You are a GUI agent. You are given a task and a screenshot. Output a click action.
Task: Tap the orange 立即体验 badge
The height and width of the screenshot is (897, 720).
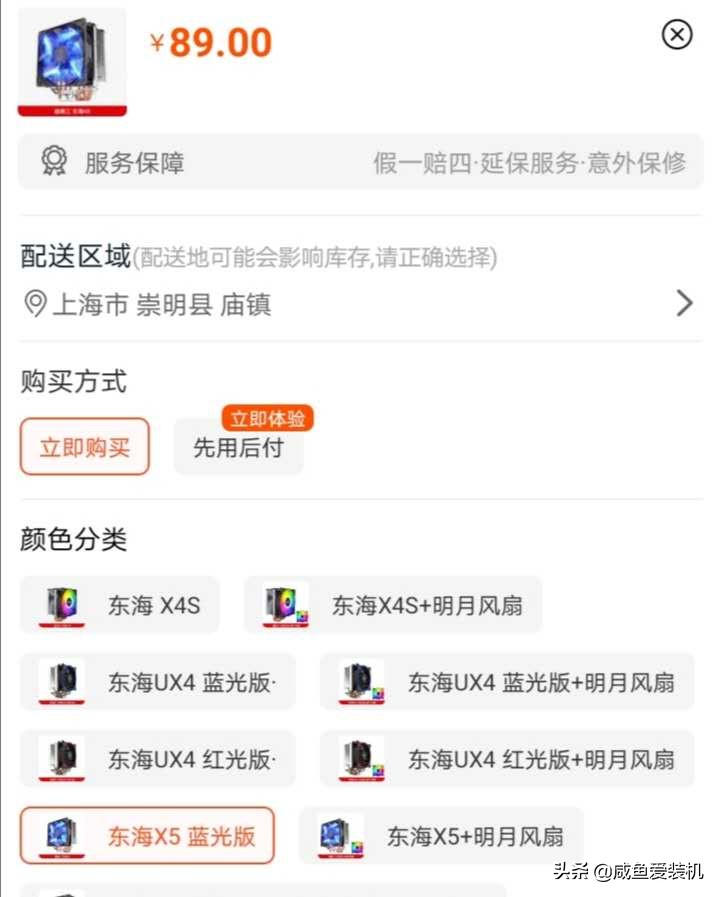(x=266, y=419)
